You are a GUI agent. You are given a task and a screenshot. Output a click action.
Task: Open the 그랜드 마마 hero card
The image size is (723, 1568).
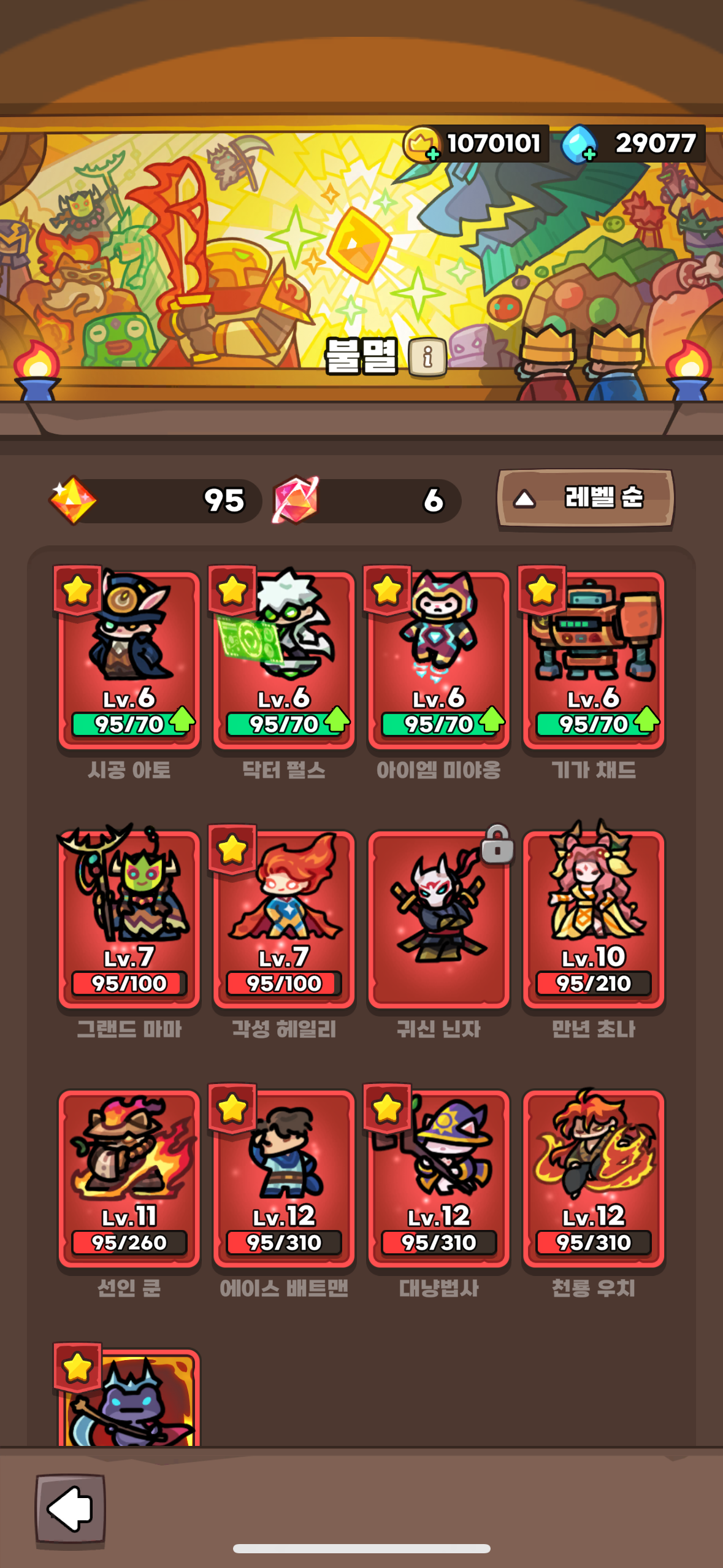[129, 919]
